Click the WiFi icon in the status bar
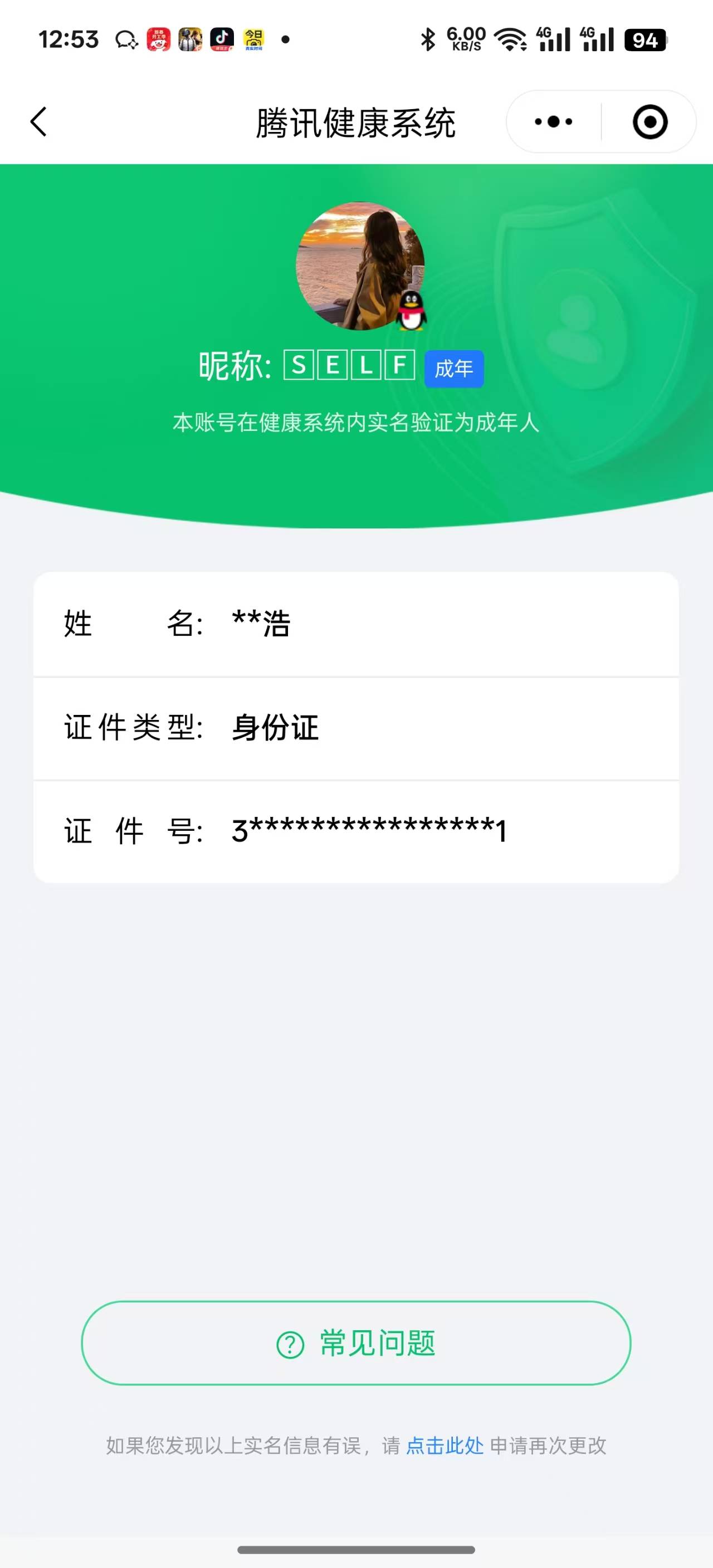713x1568 pixels. [511, 38]
